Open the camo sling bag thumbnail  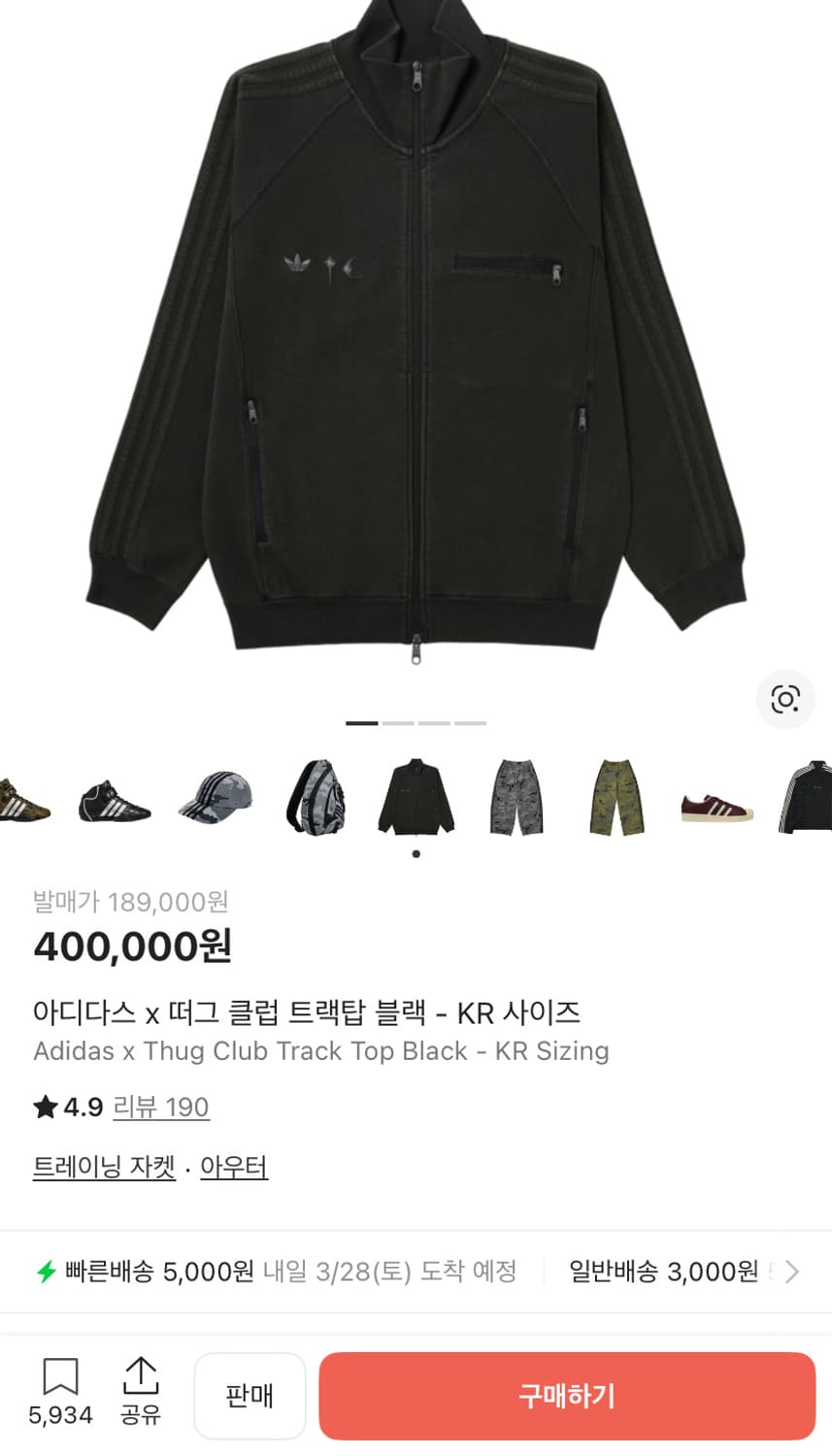[316, 798]
